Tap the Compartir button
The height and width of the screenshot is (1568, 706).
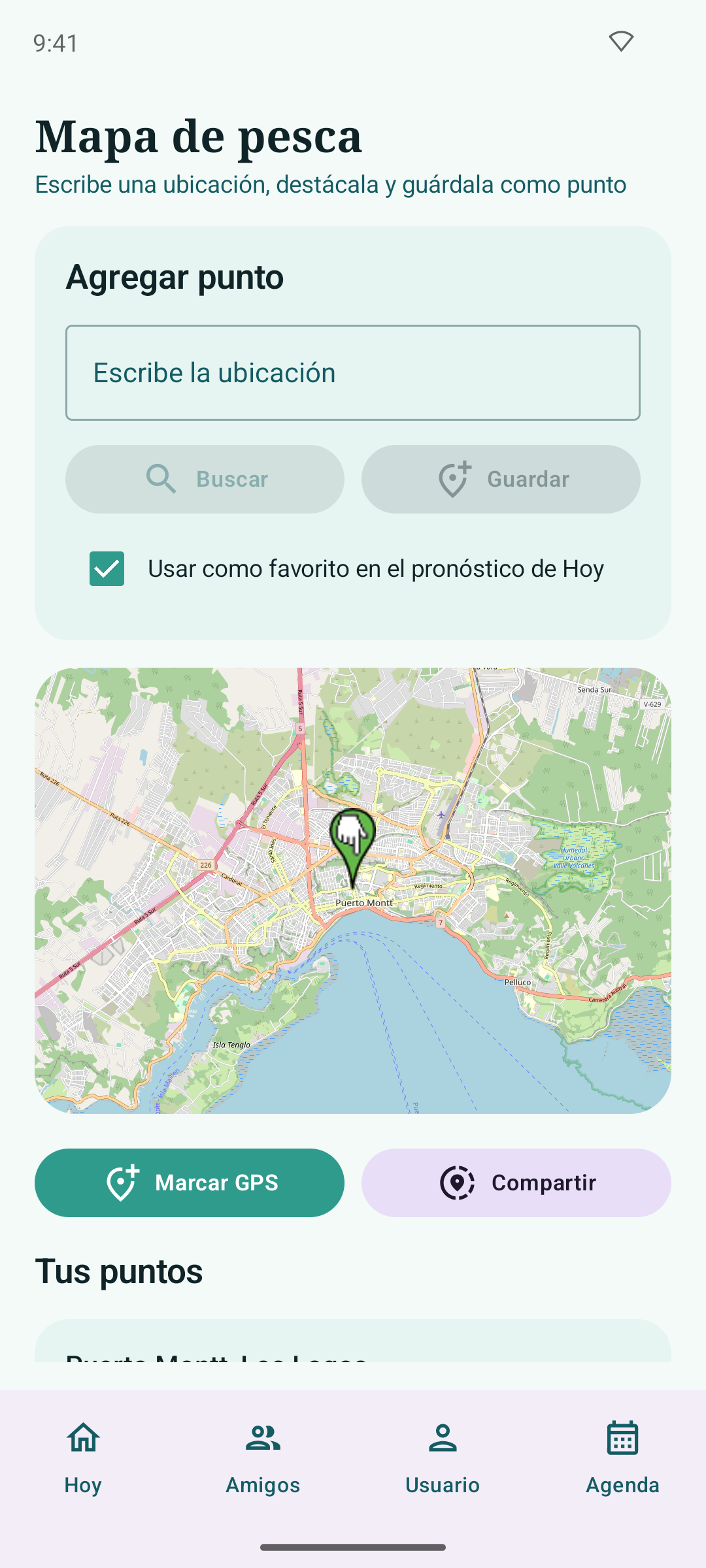[x=516, y=1183]
